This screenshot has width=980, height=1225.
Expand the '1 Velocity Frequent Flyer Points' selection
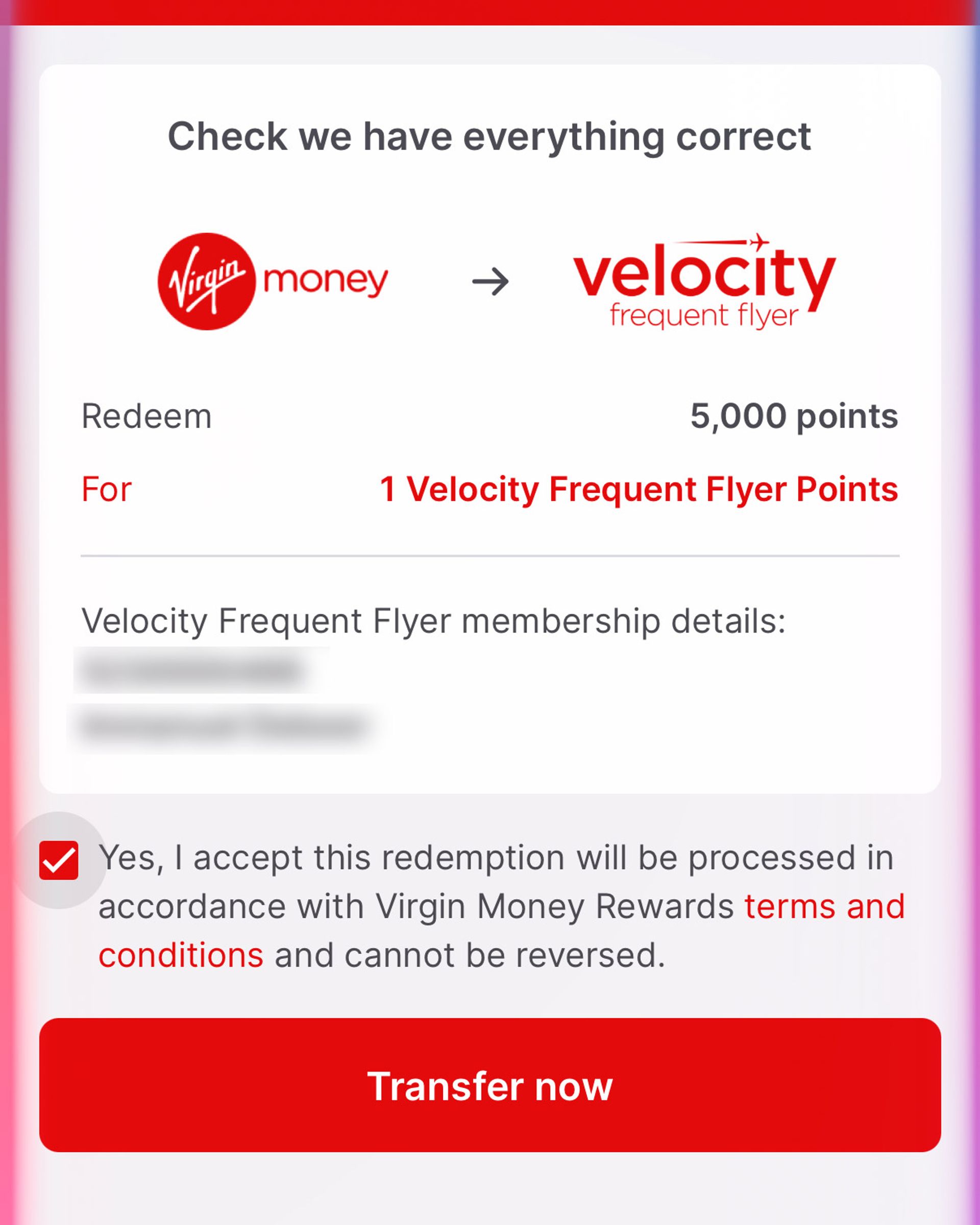(639, 489)
